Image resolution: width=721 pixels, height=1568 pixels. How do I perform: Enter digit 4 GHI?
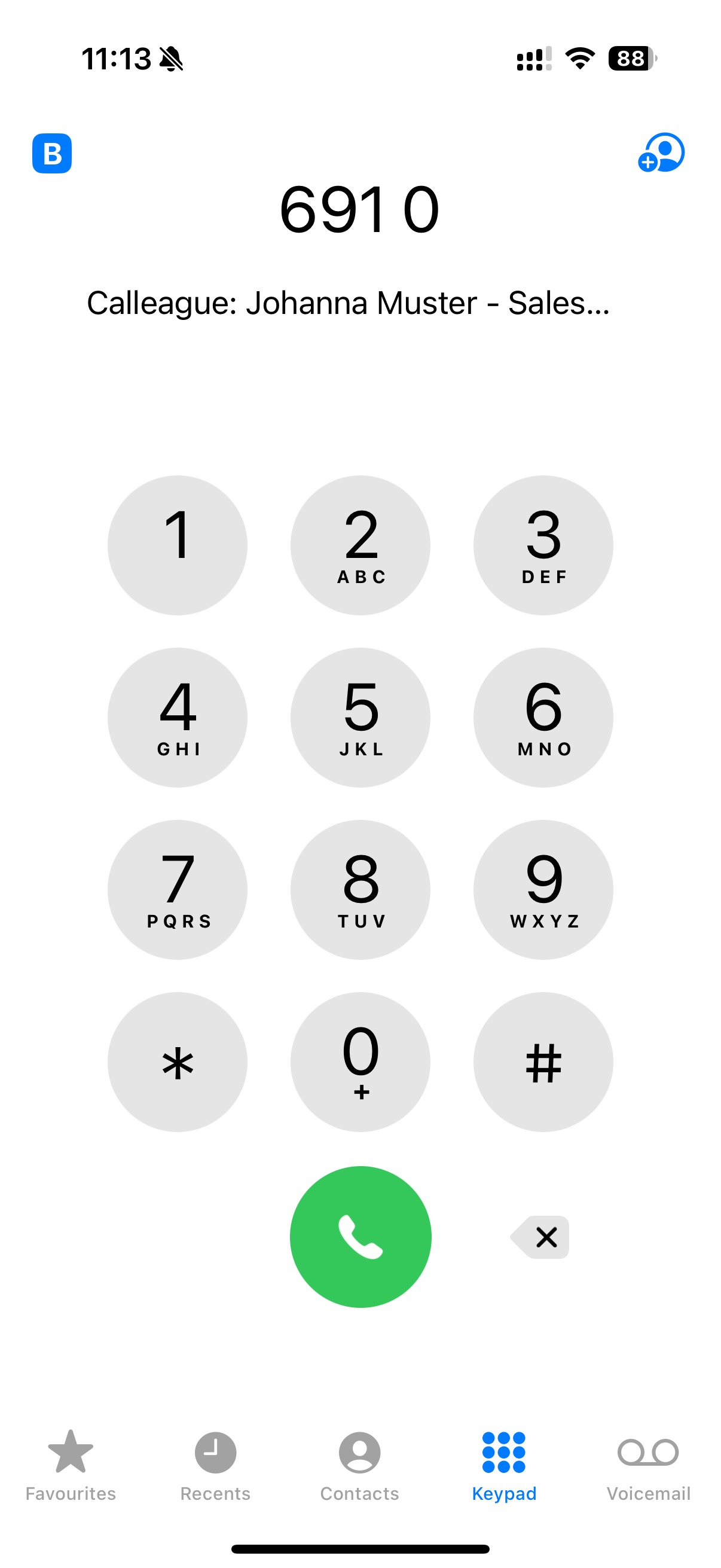tap(177, 717)
